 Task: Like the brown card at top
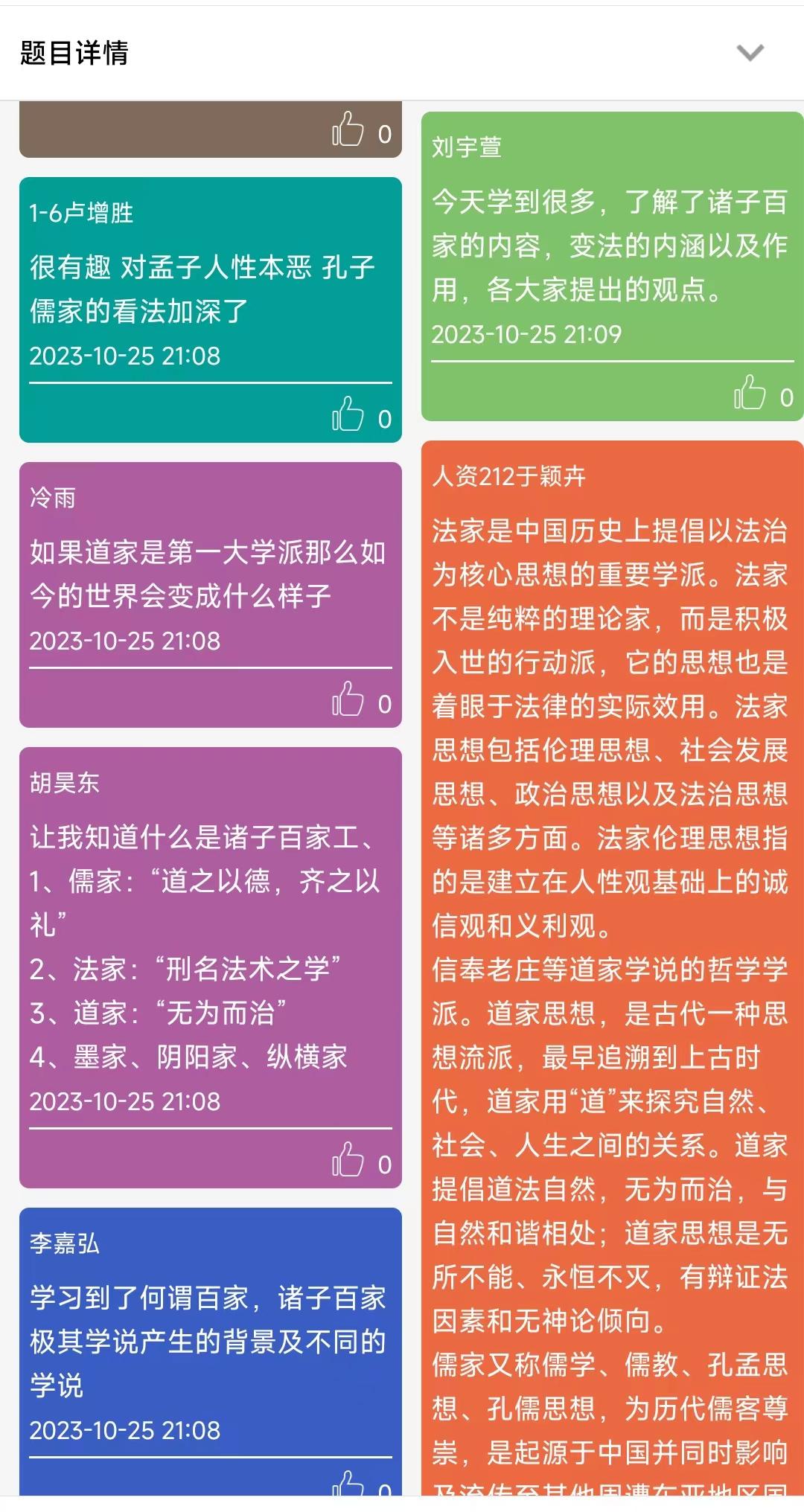click(348, 129)
